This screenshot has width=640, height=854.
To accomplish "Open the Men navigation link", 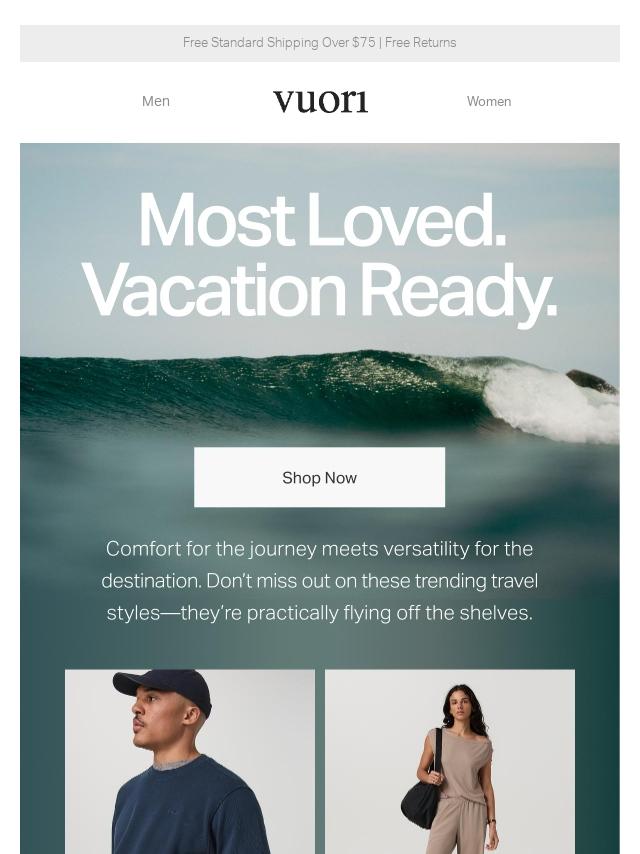I will [156, 101].
